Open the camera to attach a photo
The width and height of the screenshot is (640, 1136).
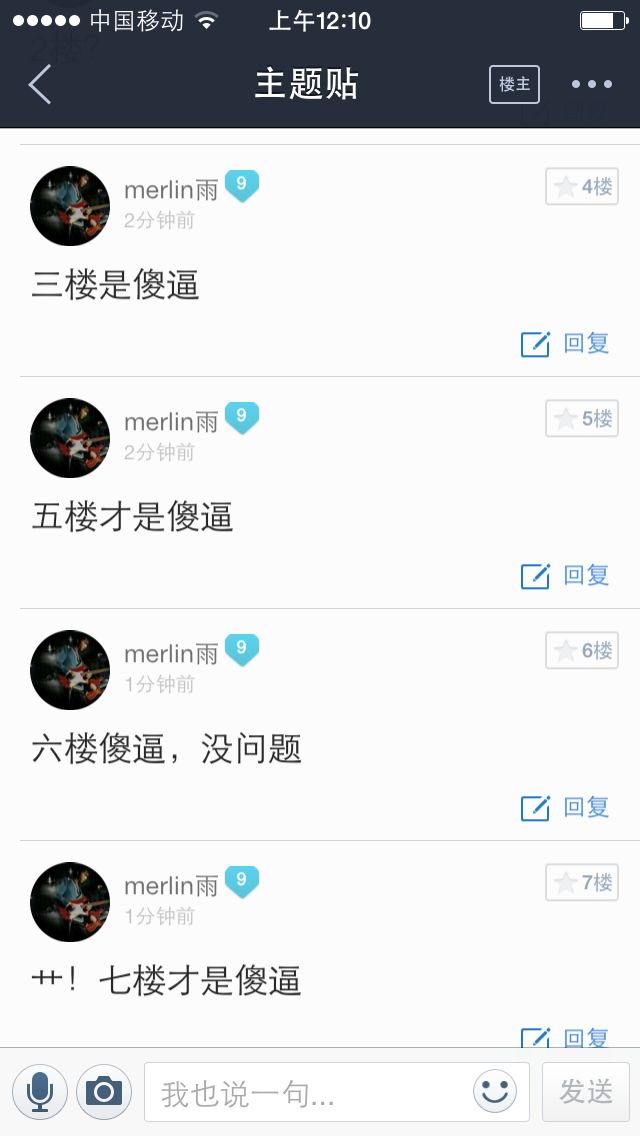(x=104, y=1091)
